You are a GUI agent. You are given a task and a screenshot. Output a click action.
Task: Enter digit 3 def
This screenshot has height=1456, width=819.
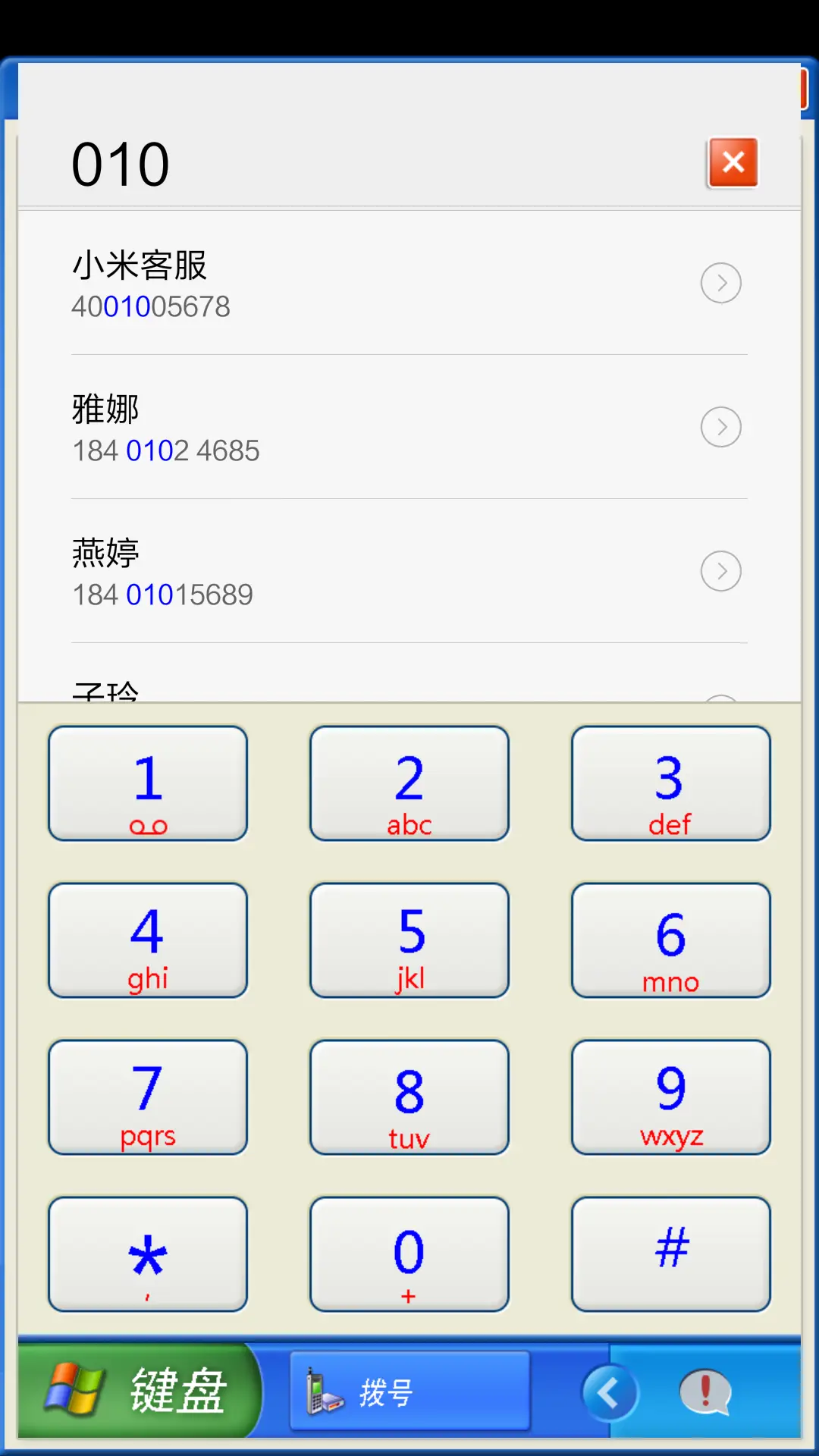tap(671, 784)
